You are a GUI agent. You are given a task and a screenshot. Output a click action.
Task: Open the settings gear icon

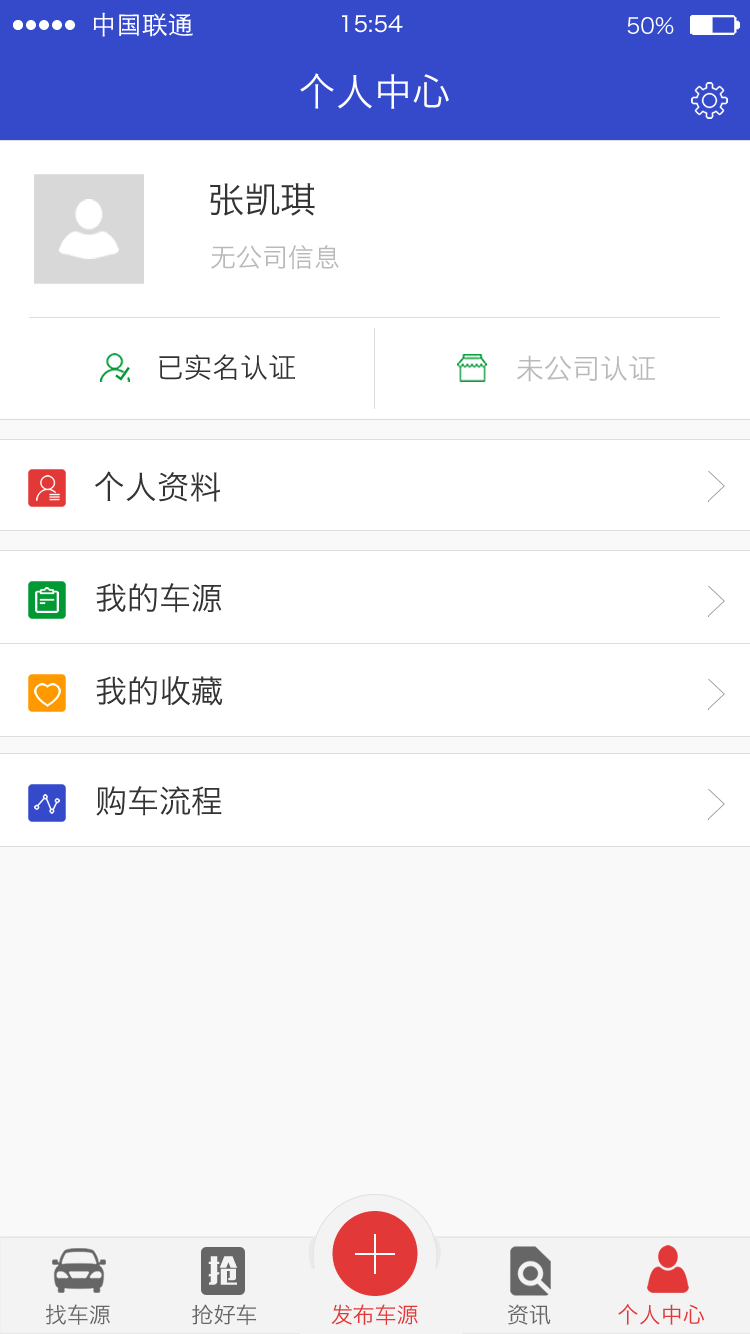point(709,99)
